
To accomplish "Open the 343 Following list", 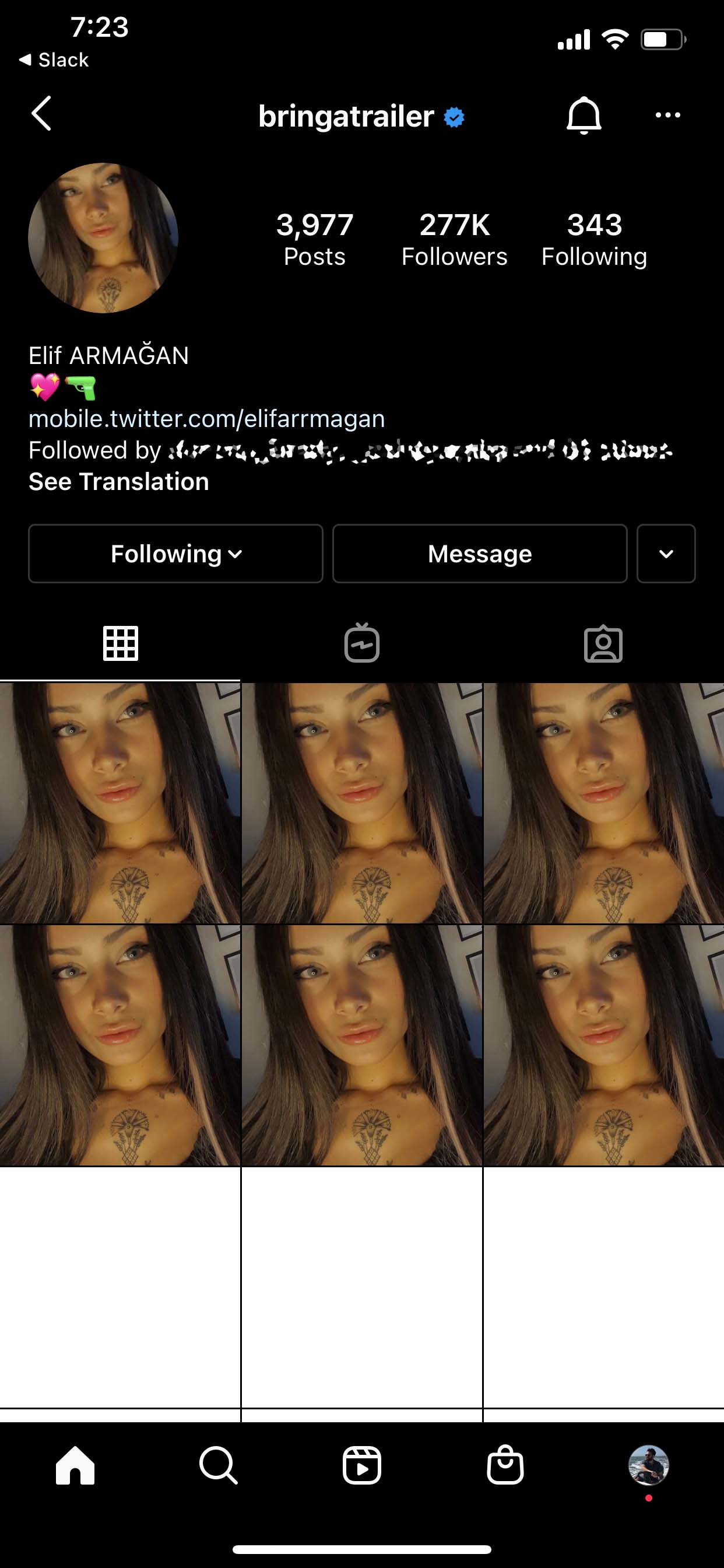I will coord(594,239).
